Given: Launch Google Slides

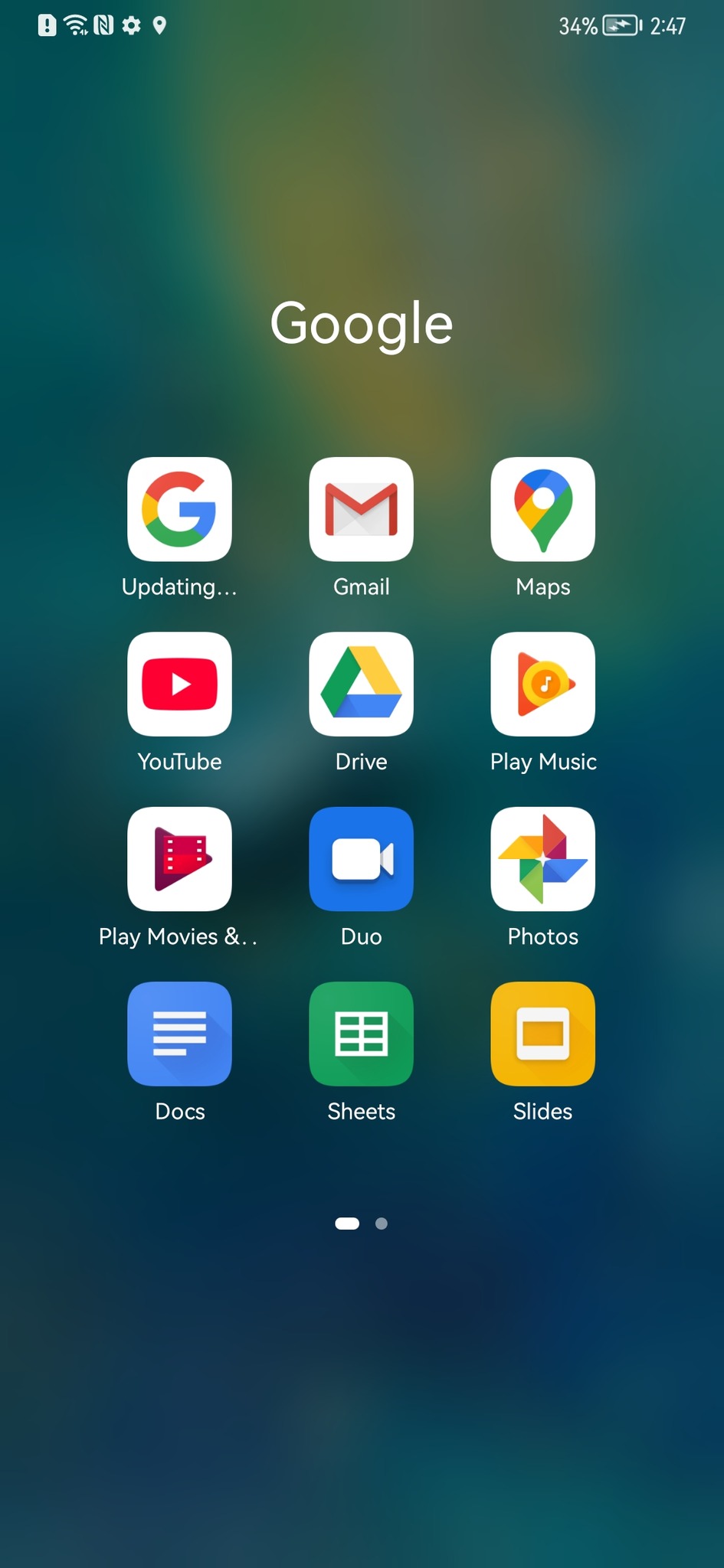Looking at the screenshot, I should point(542,1034).
